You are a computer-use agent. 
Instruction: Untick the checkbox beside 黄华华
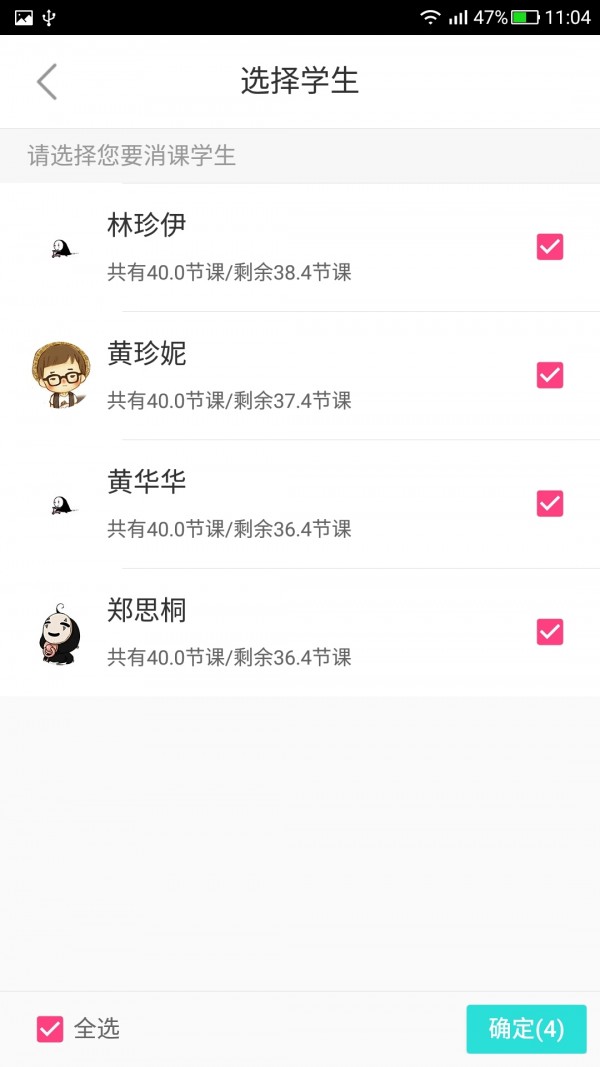[550, 503]
